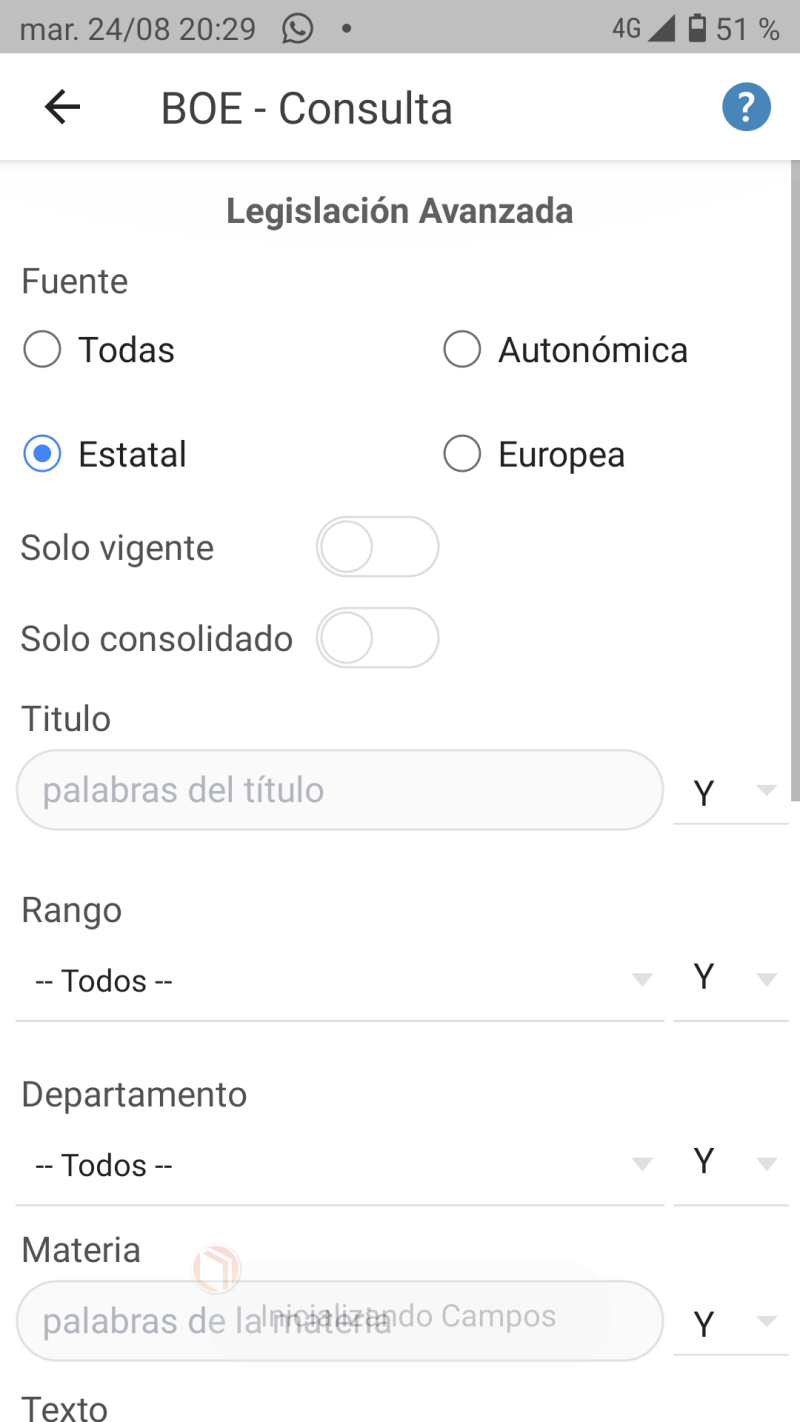This screenshot has width=800, height=1422.
Task: Turn on Solo consolidado
Action: tap(377, 638)
